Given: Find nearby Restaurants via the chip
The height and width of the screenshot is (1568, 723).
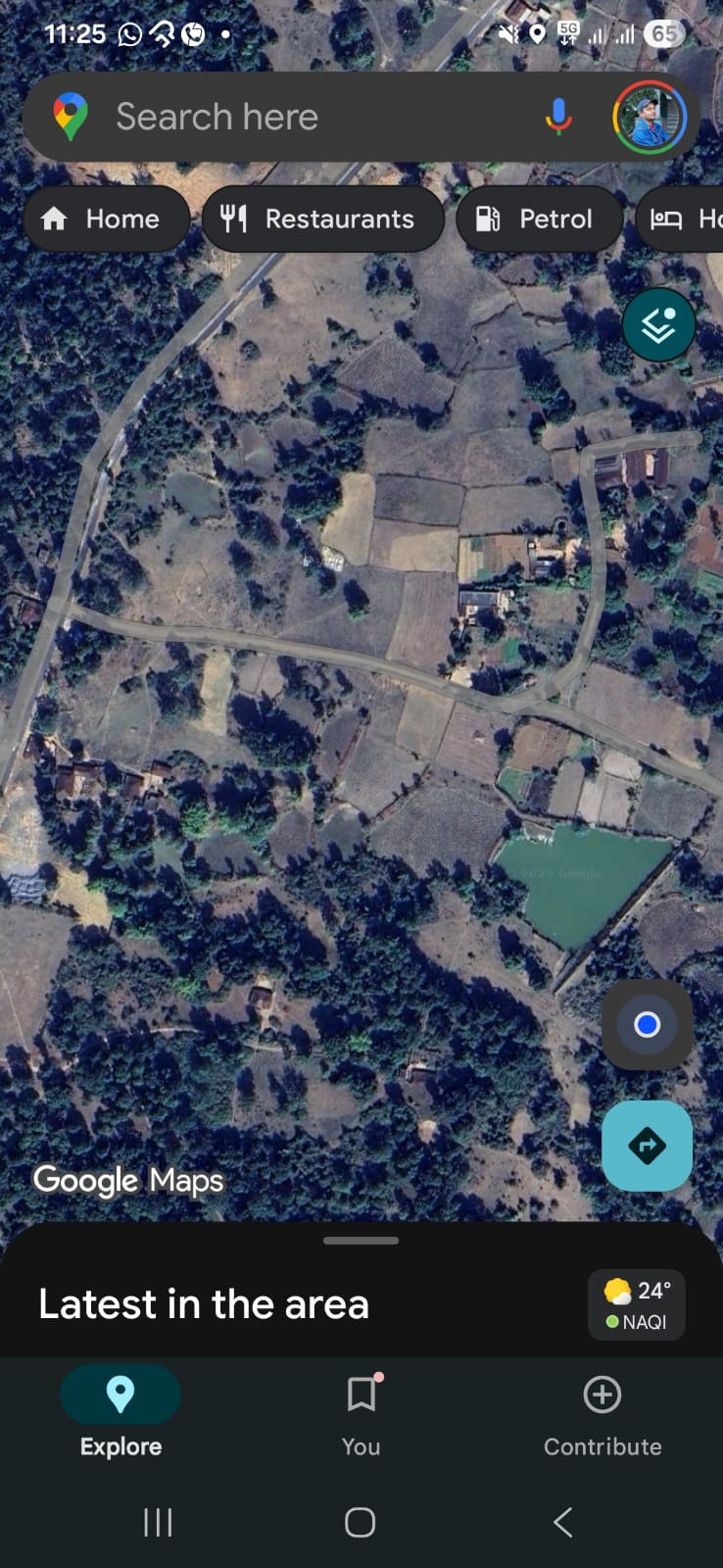Looking at the screenshot, I should [323, 219].
